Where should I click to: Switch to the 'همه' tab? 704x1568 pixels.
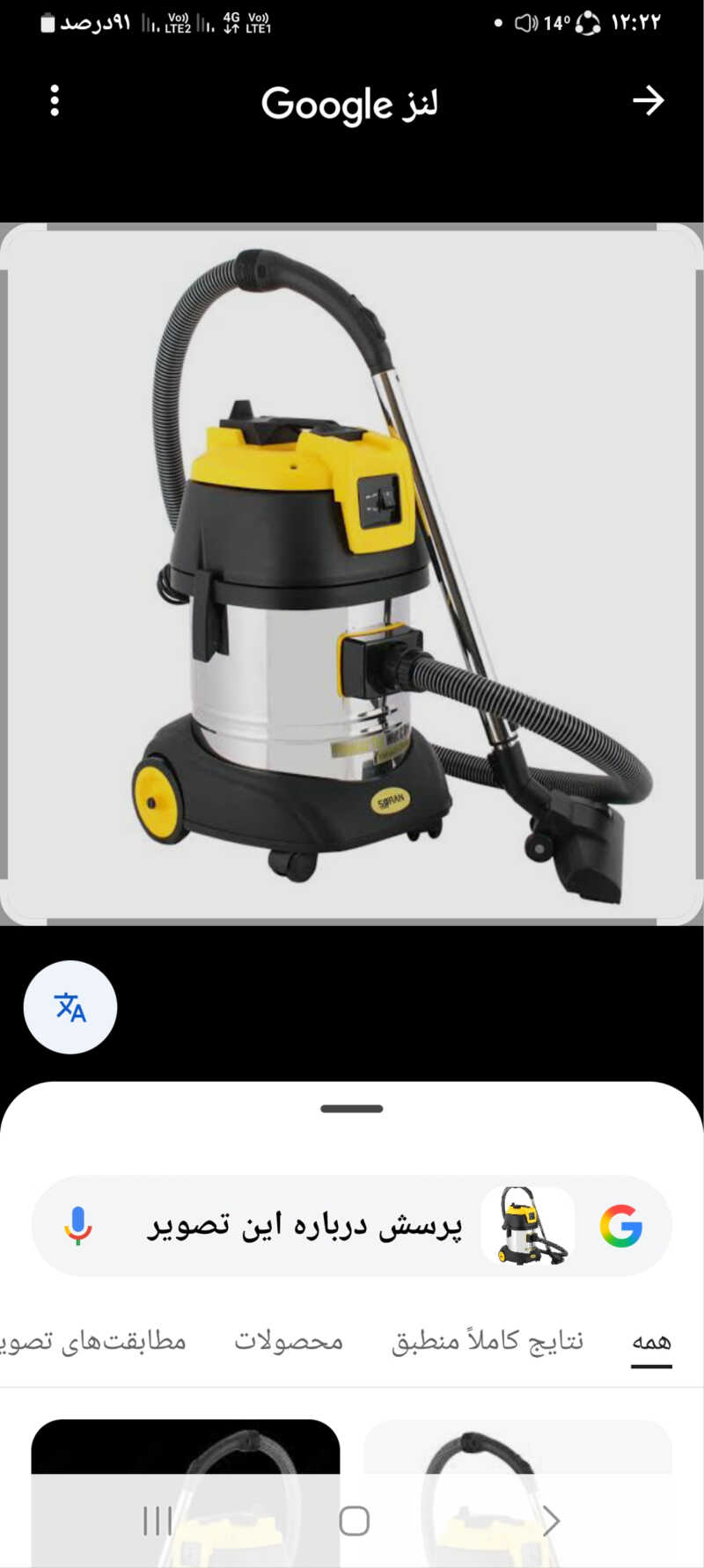[651, 1341]
